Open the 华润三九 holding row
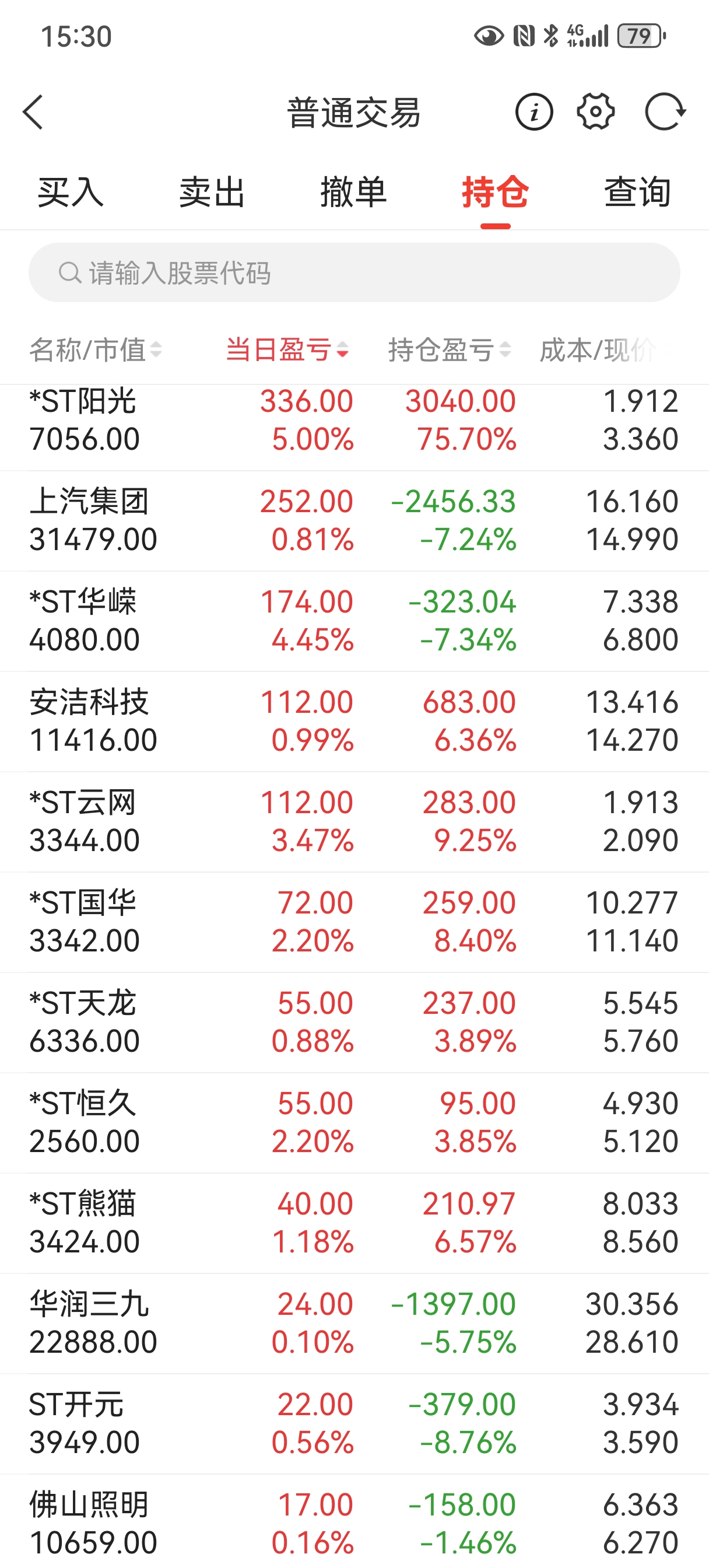 click(x=354, y=1324)
